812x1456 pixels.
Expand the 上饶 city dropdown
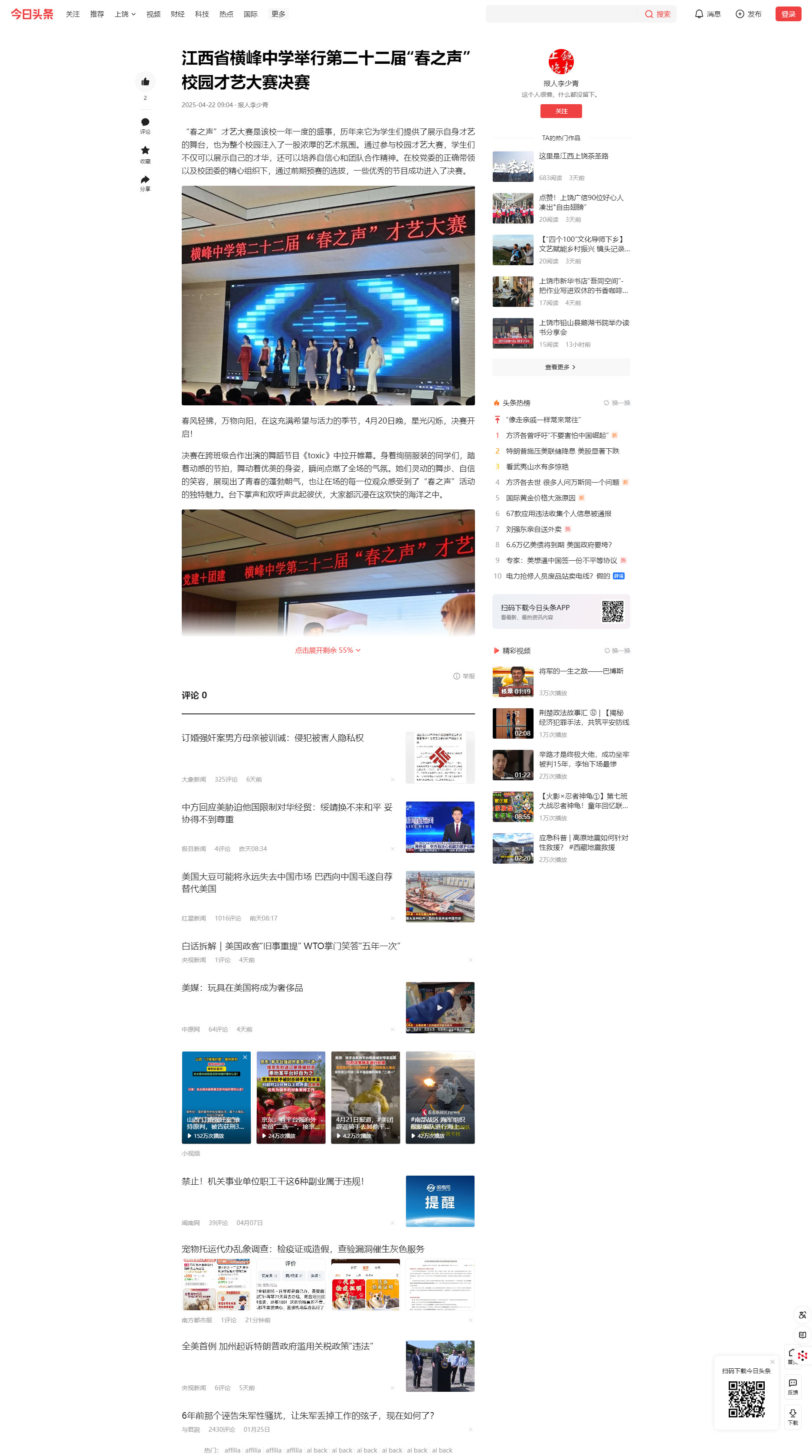click(x=125, y=14)
